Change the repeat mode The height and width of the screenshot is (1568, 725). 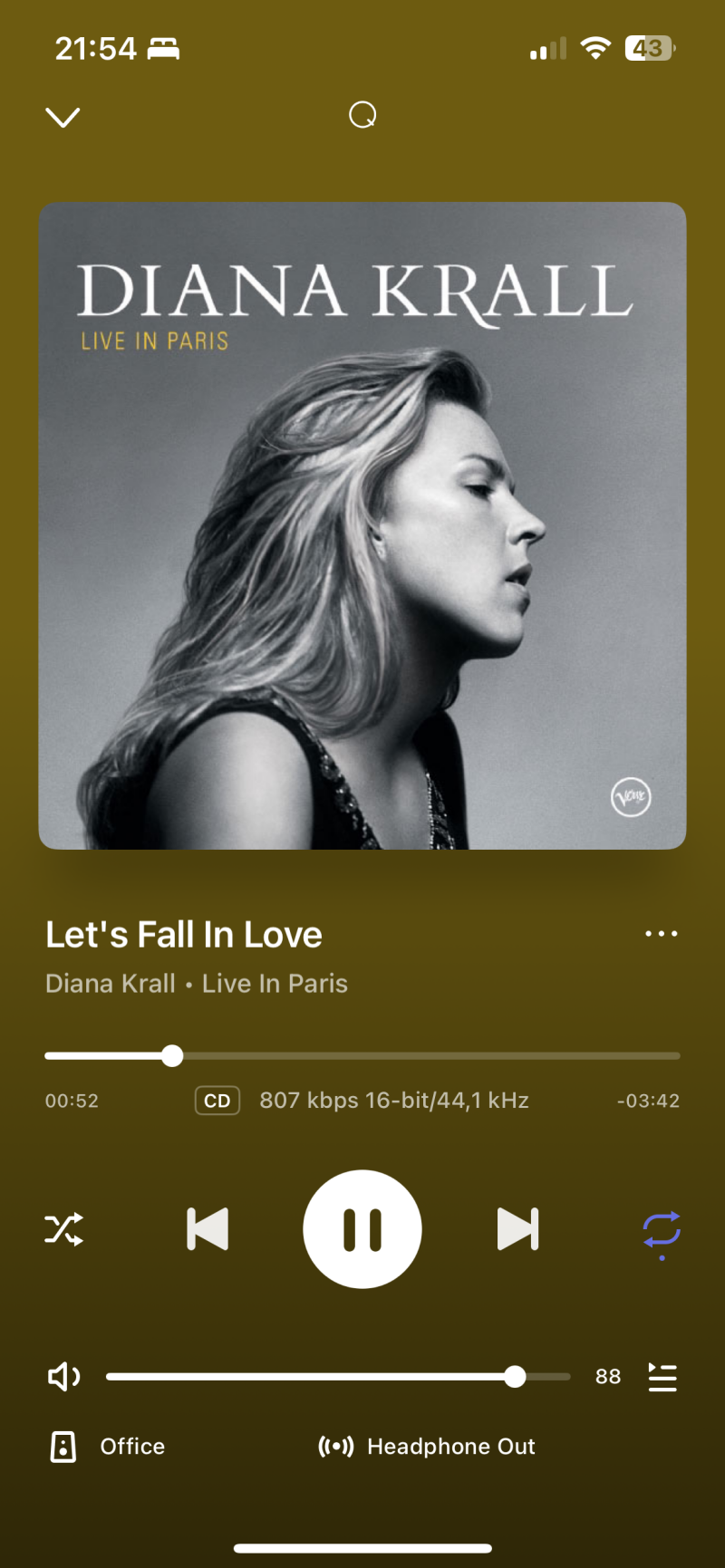click(x=661, y=1231)
